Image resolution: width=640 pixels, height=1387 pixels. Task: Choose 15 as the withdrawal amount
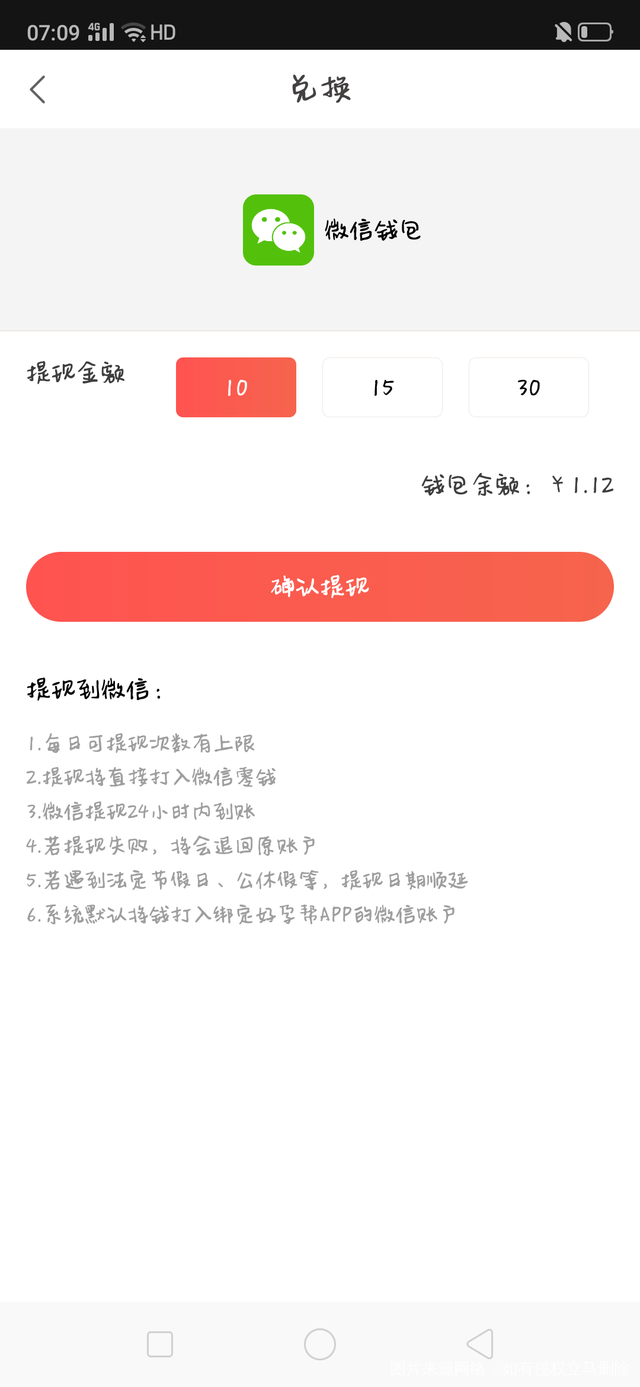tap(382, 387)
